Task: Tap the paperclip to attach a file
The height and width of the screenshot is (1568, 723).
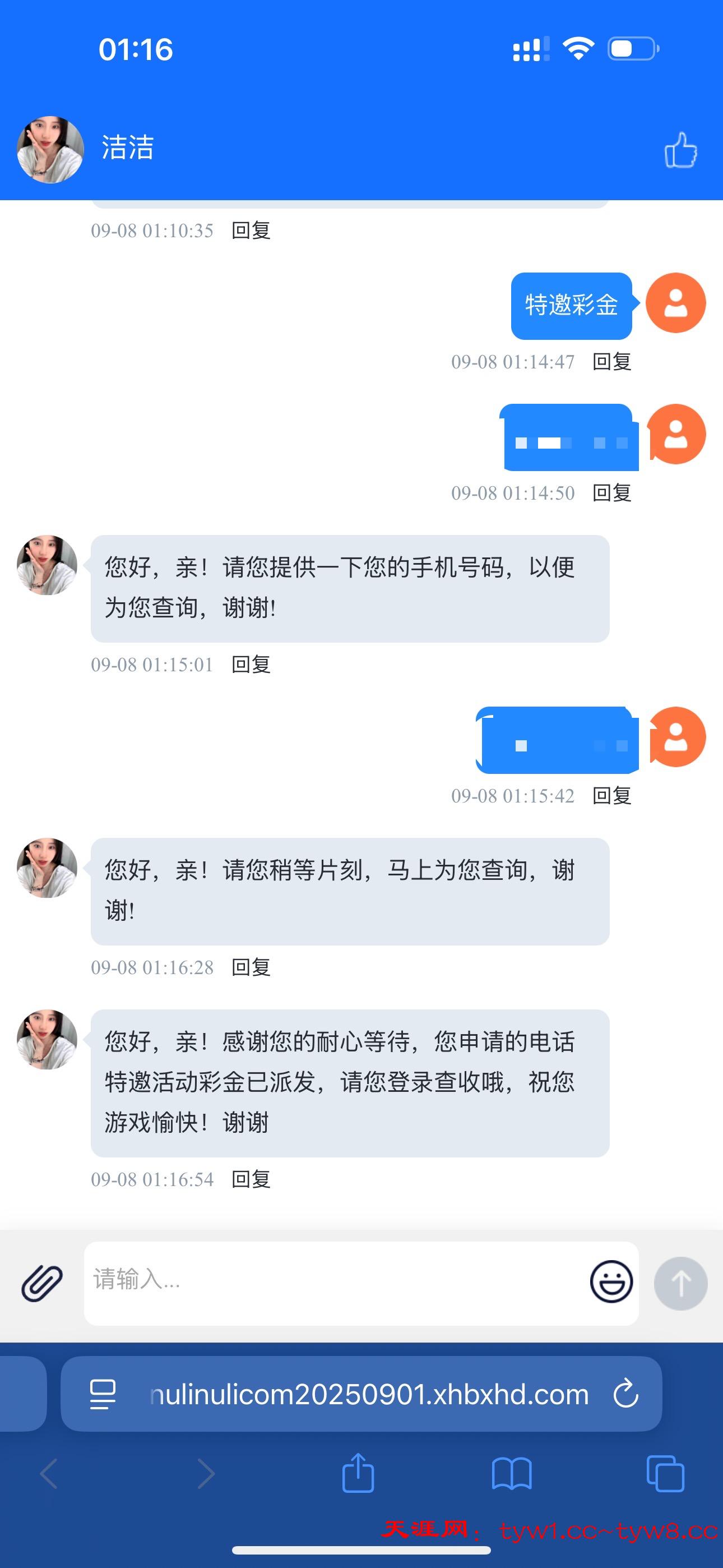Action: pos(42,1283)
